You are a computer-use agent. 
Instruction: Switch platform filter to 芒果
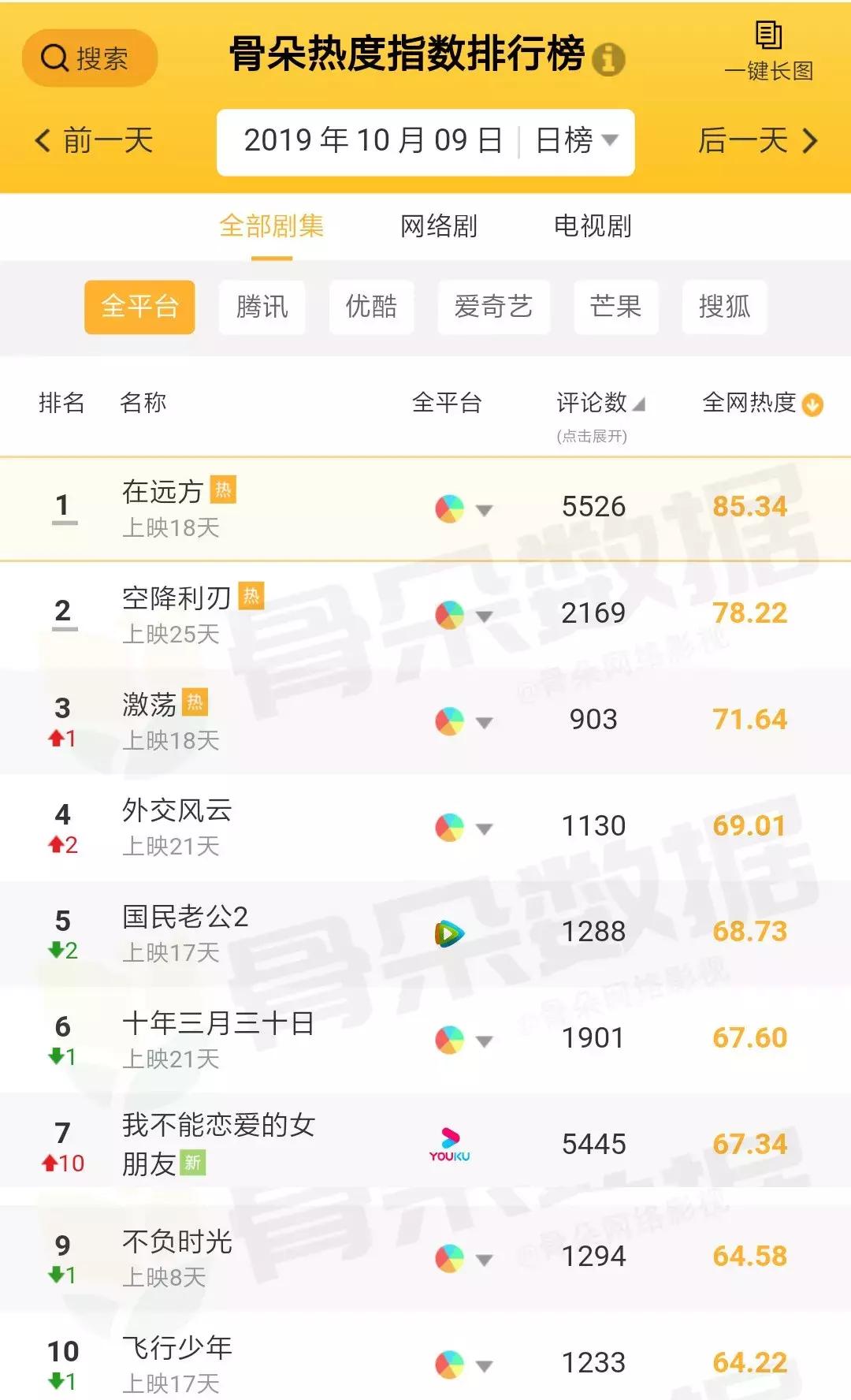(615, 307)
